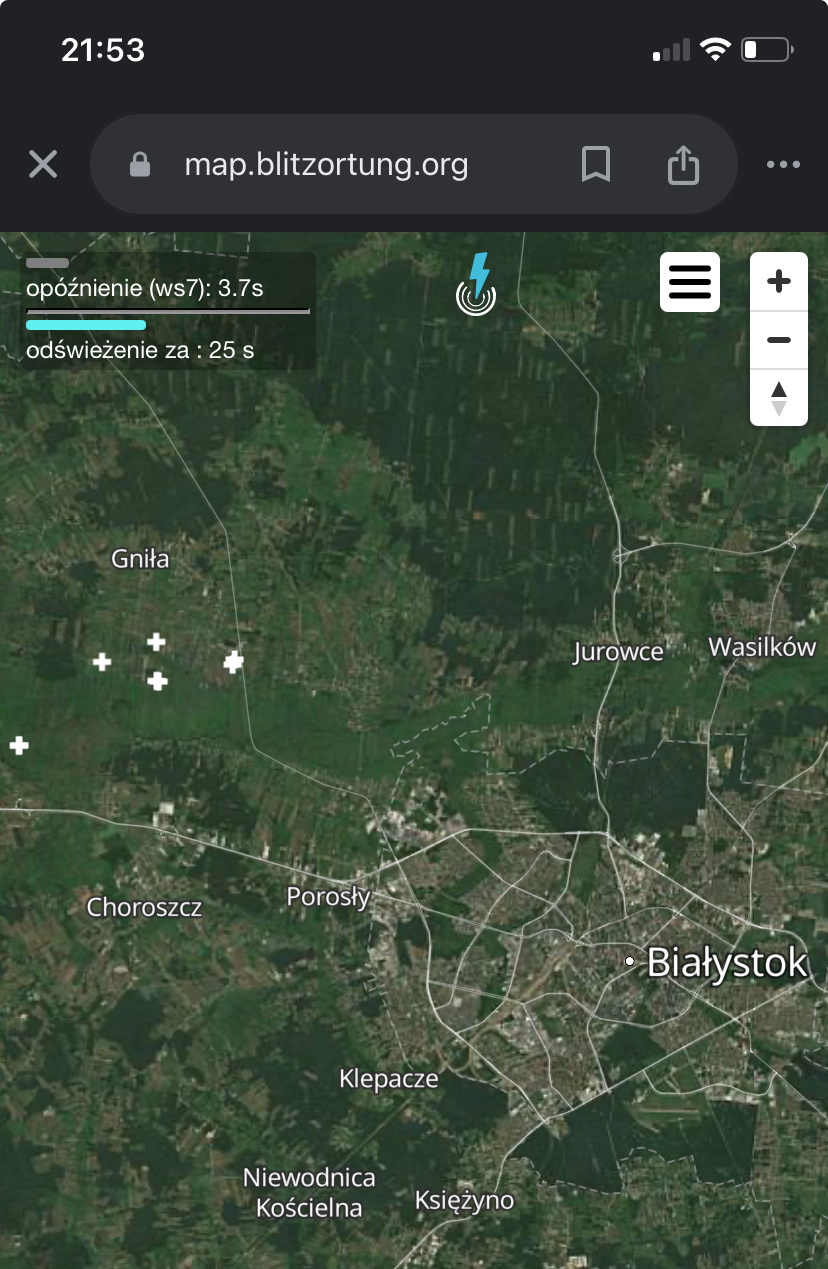Screen dimensions: 828x1269
Task: Tap the map.blitzortung.org address bar
Action: (326, 164)
